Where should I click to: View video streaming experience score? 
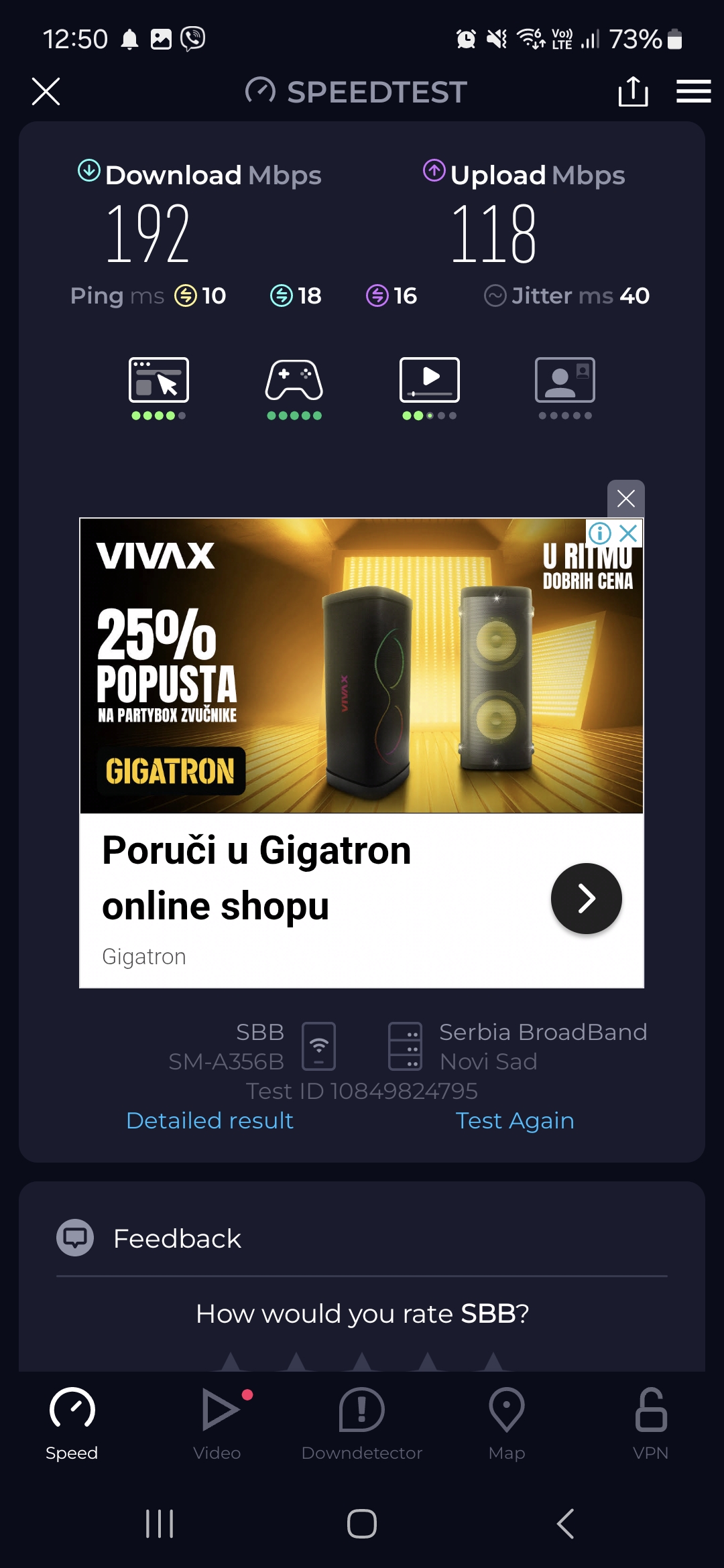tap(430, 388)
